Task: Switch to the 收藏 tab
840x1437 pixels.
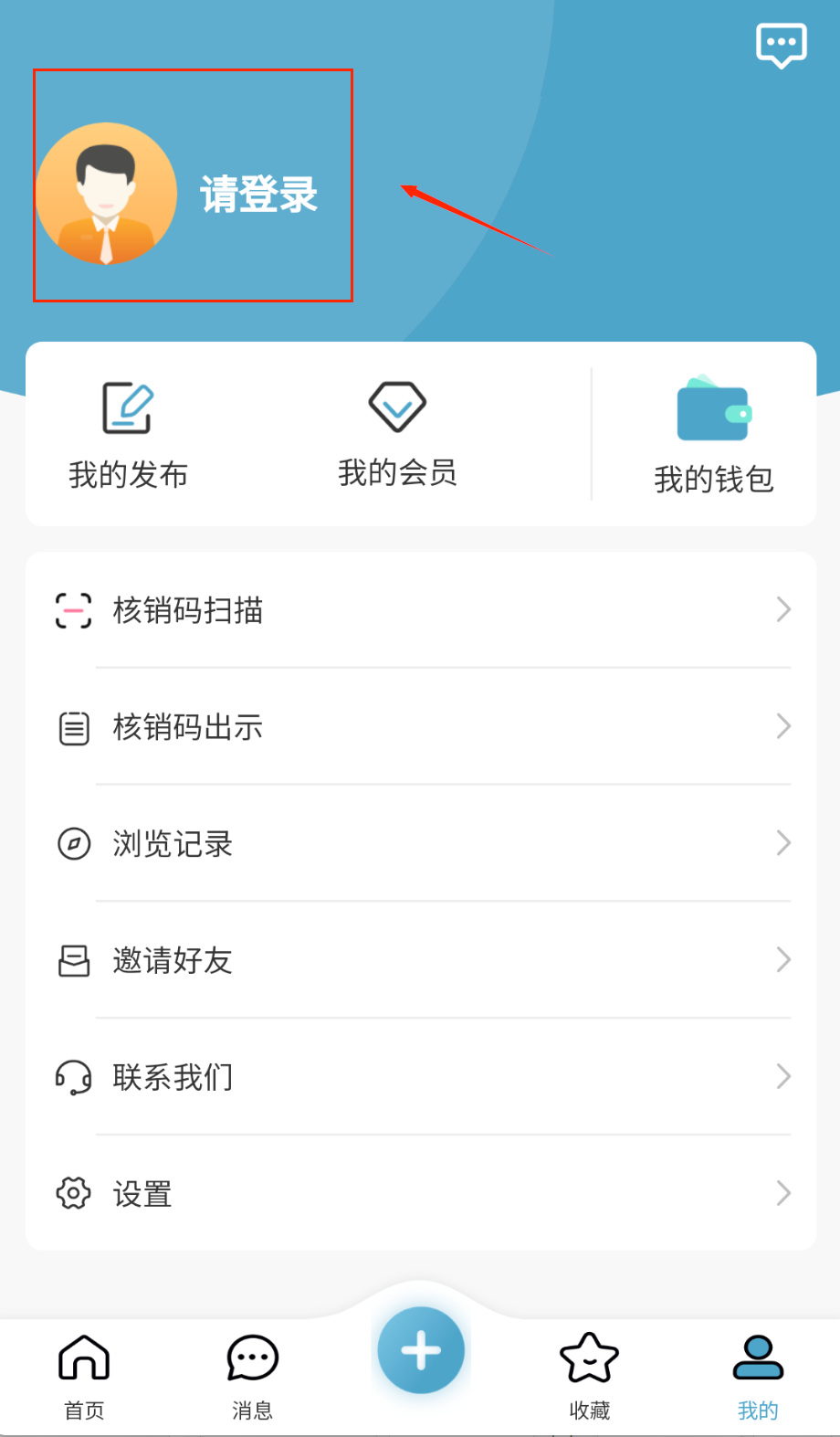Action: tap(589, 1377)
